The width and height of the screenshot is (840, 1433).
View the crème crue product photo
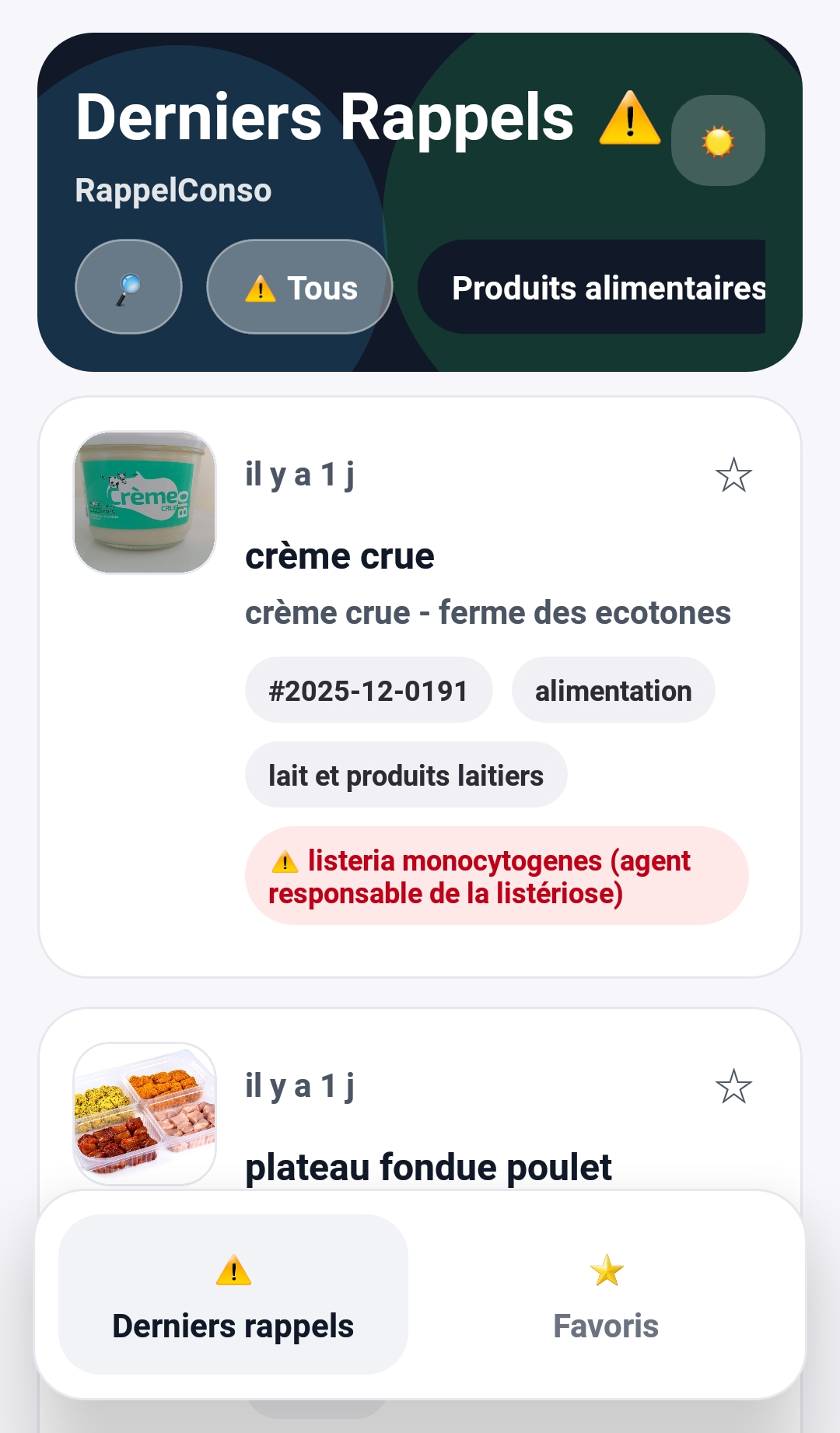[144, 506]
